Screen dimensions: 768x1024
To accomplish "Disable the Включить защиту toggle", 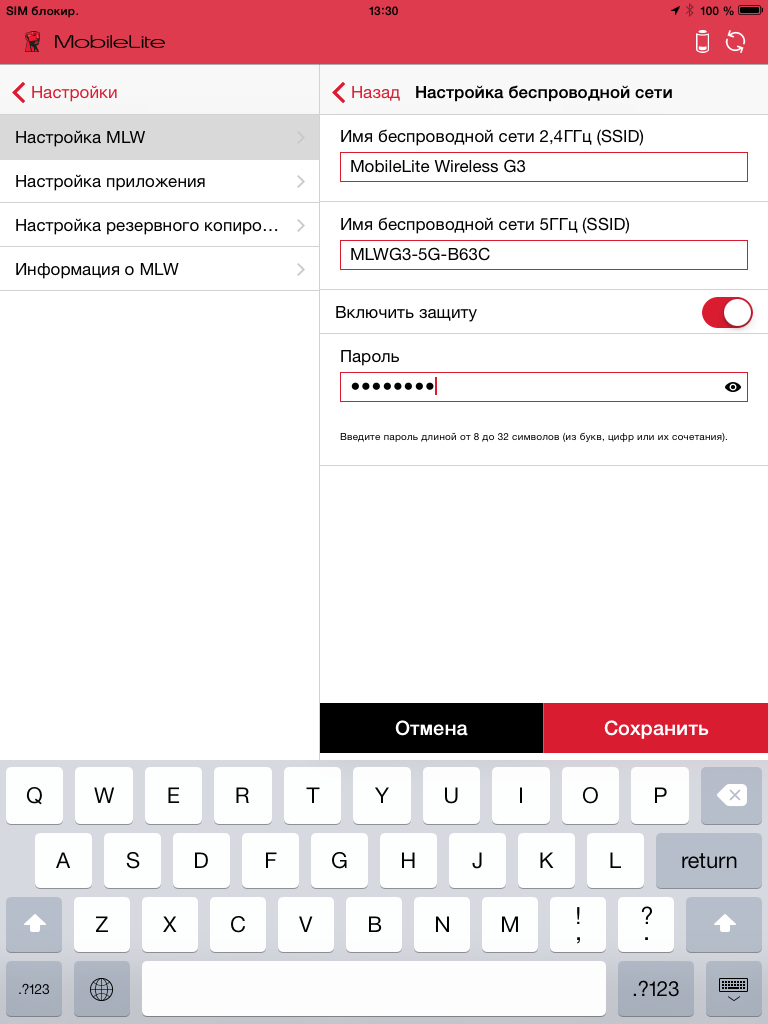I will coord(727,312).
